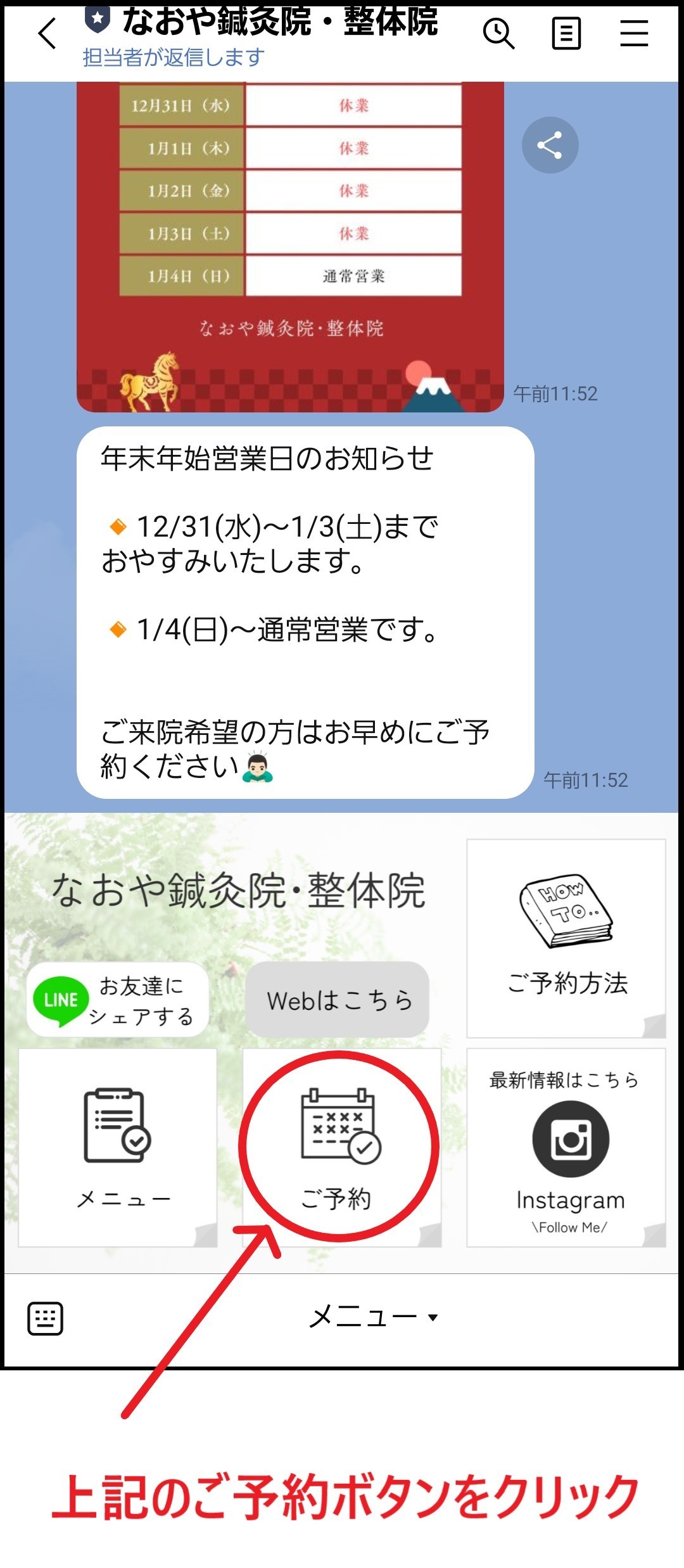Open the Instagram 最新情報 tile
The height and width of the screenshot is (1568, 684).
pyautogui.click(x=566, y=1148)
